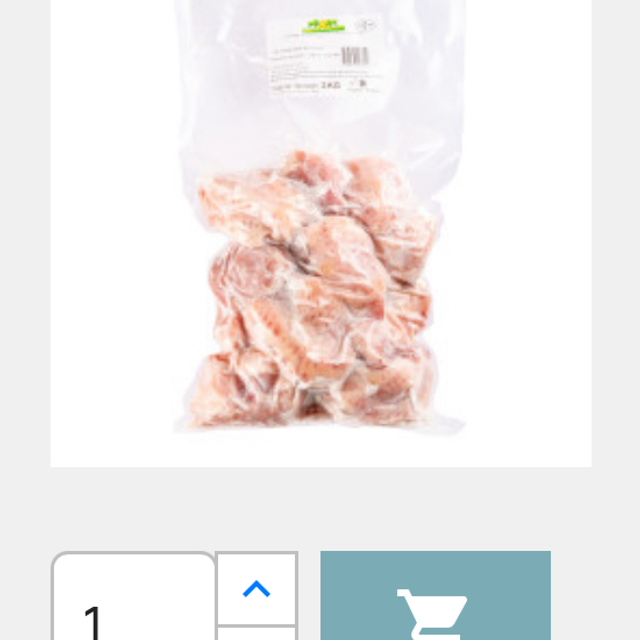Screen dimensions: 640x640
Task: Open the frozen meat product image
Action: [x=320, y=230]
